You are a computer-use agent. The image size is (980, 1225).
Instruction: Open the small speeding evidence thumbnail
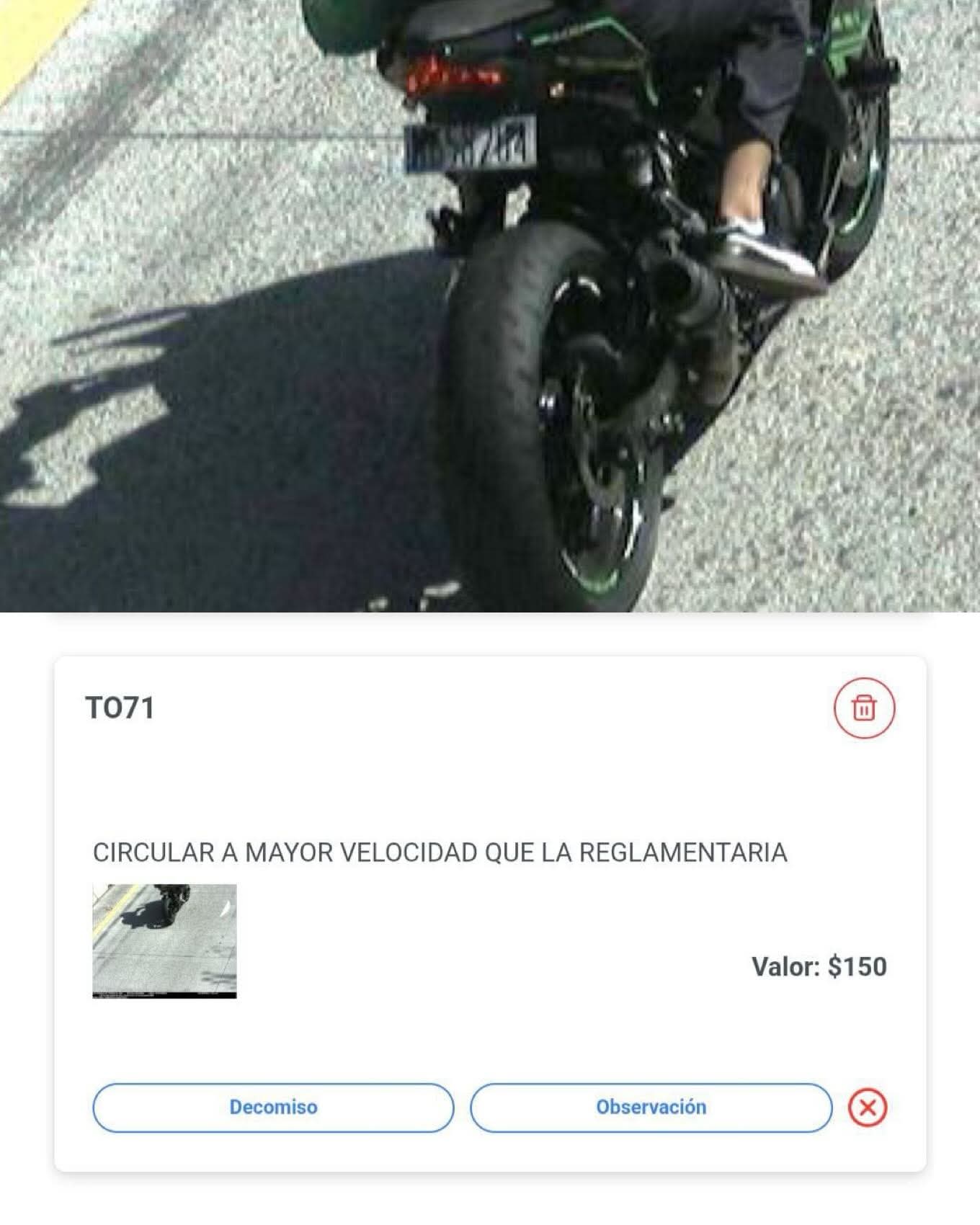(x=164, y=940)
